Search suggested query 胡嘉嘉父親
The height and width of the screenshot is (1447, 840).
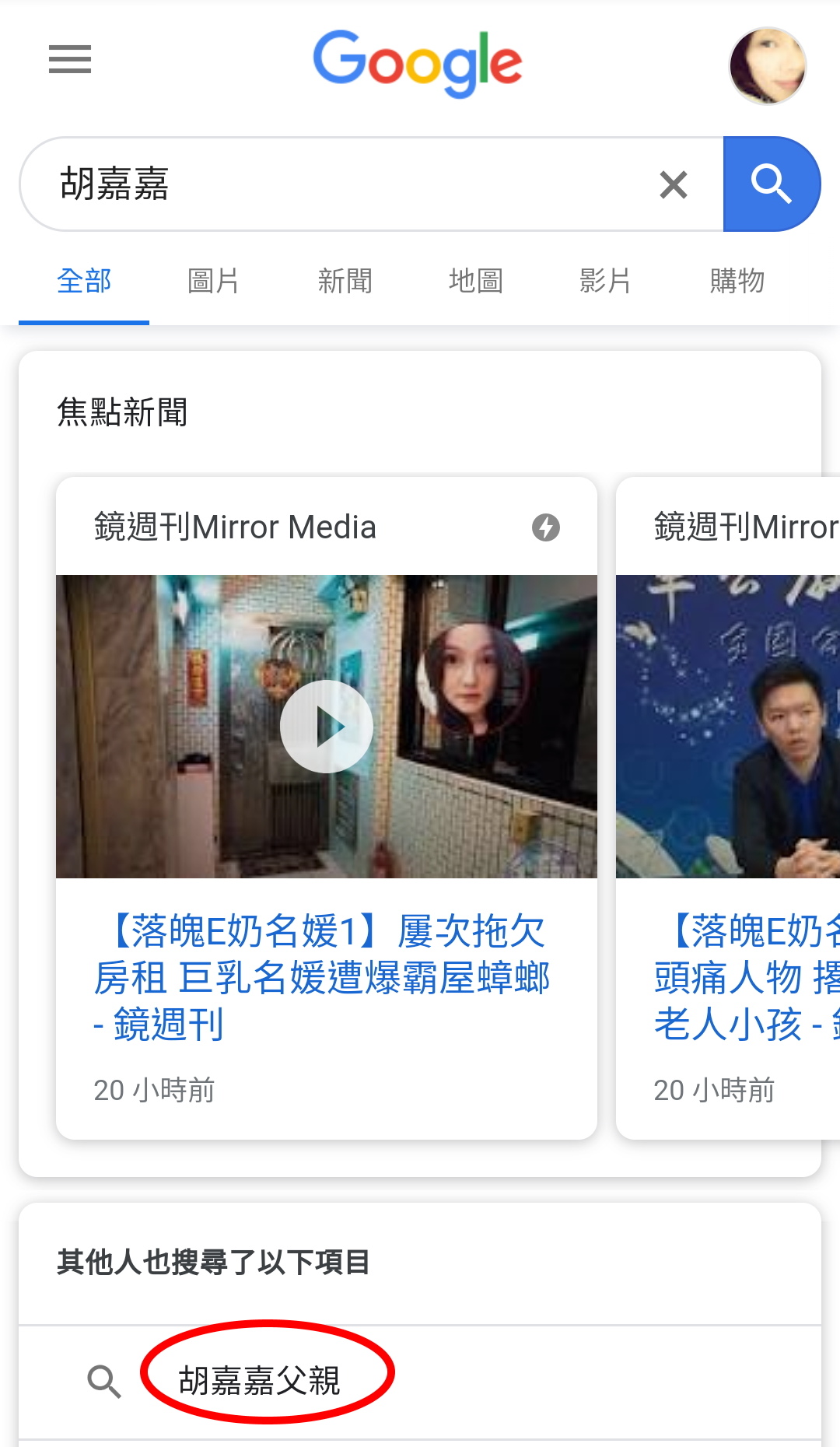(259, 1381)
